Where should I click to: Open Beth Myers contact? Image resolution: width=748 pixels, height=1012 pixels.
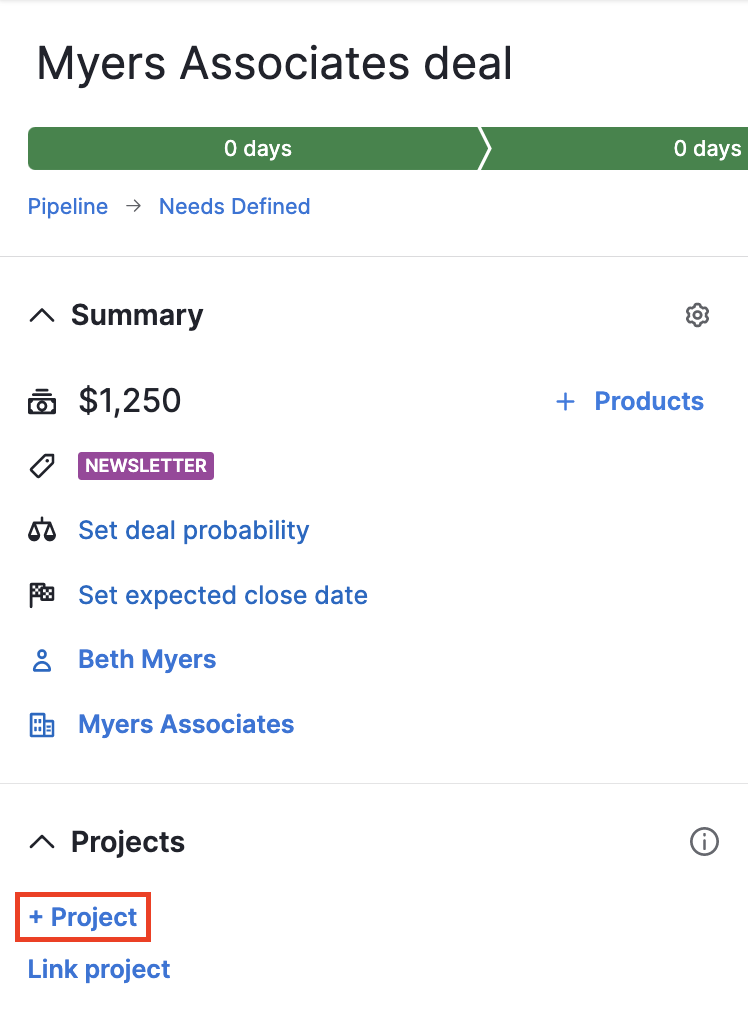pos(146,659)
